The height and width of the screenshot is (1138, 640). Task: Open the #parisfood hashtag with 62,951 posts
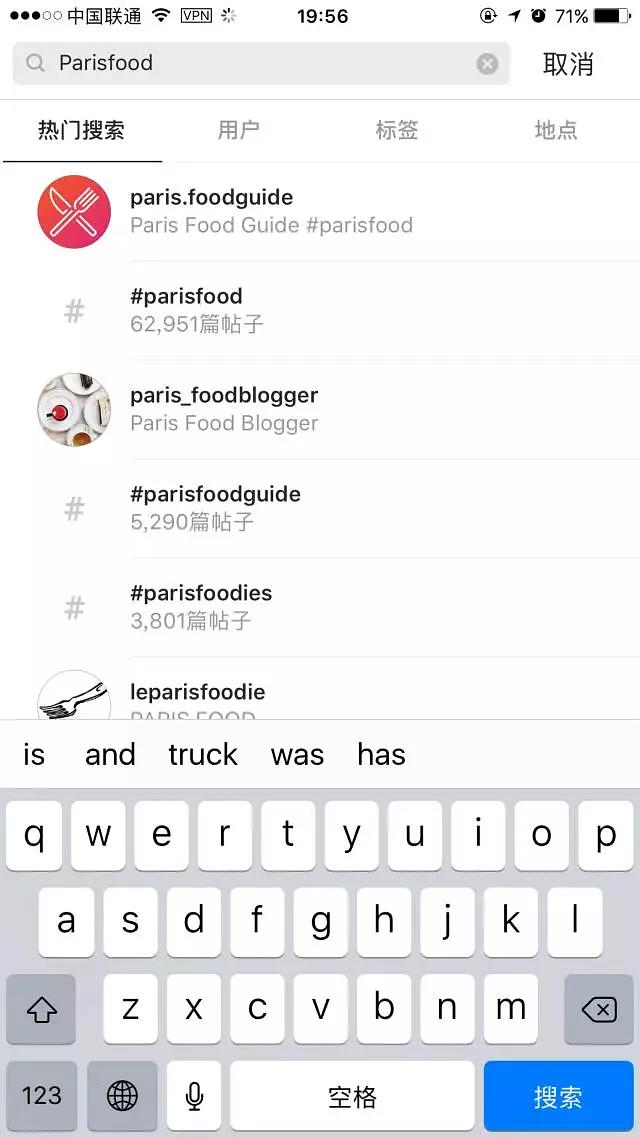(320, 311)
